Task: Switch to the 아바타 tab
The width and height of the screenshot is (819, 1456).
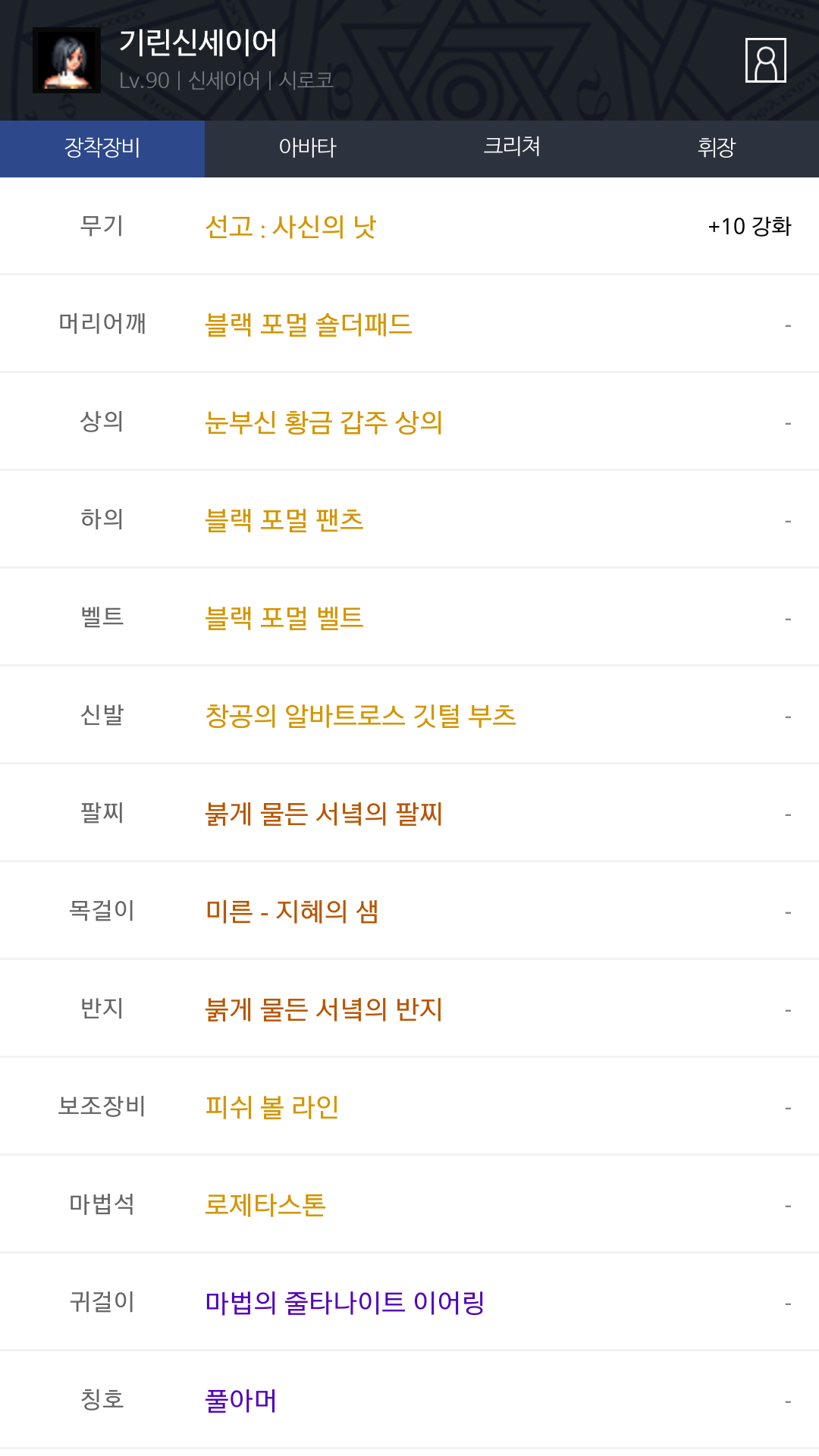Action: [x=307, y=149]
